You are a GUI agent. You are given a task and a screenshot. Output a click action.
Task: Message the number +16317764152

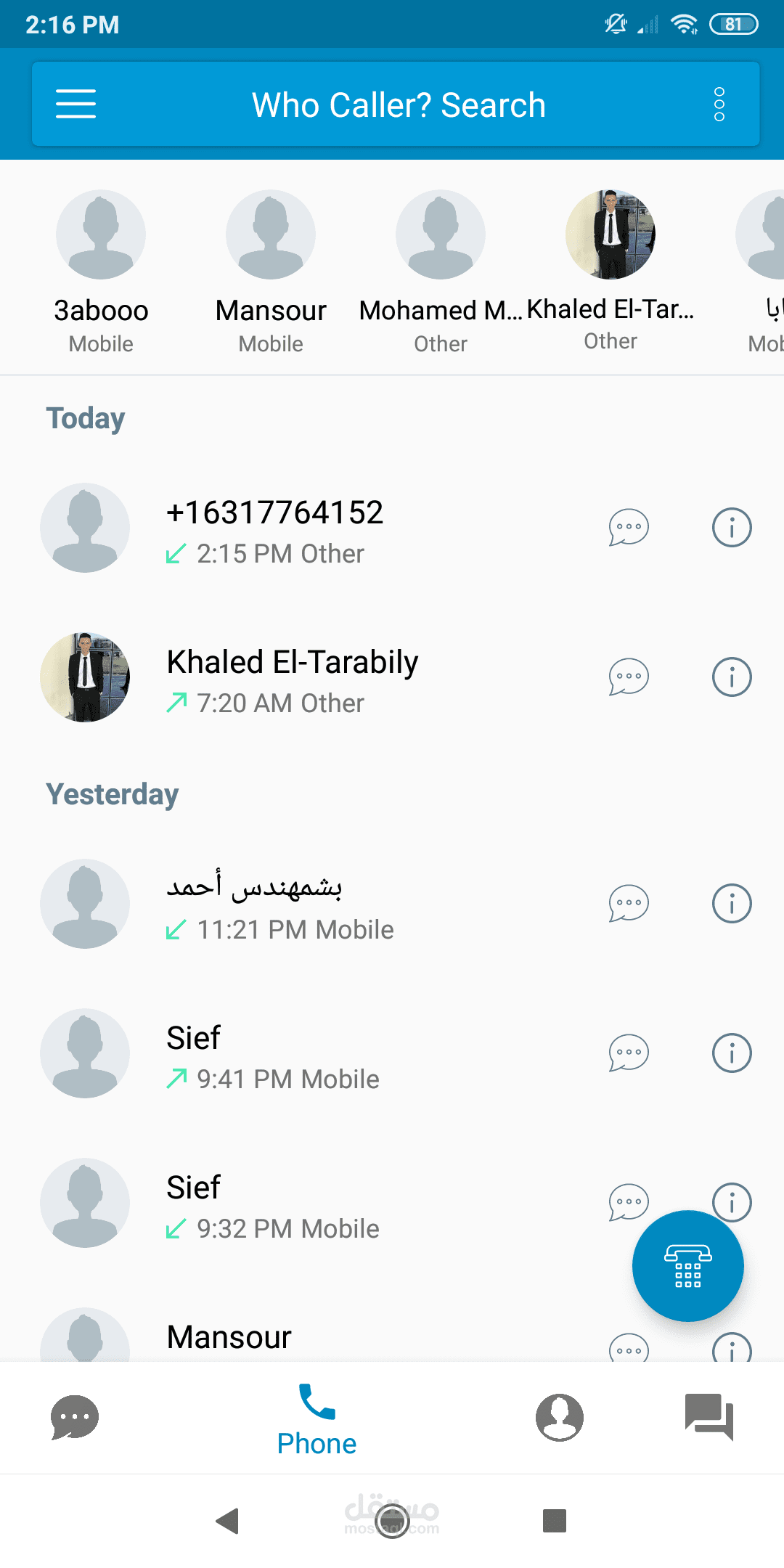click(x=628, y=528)
